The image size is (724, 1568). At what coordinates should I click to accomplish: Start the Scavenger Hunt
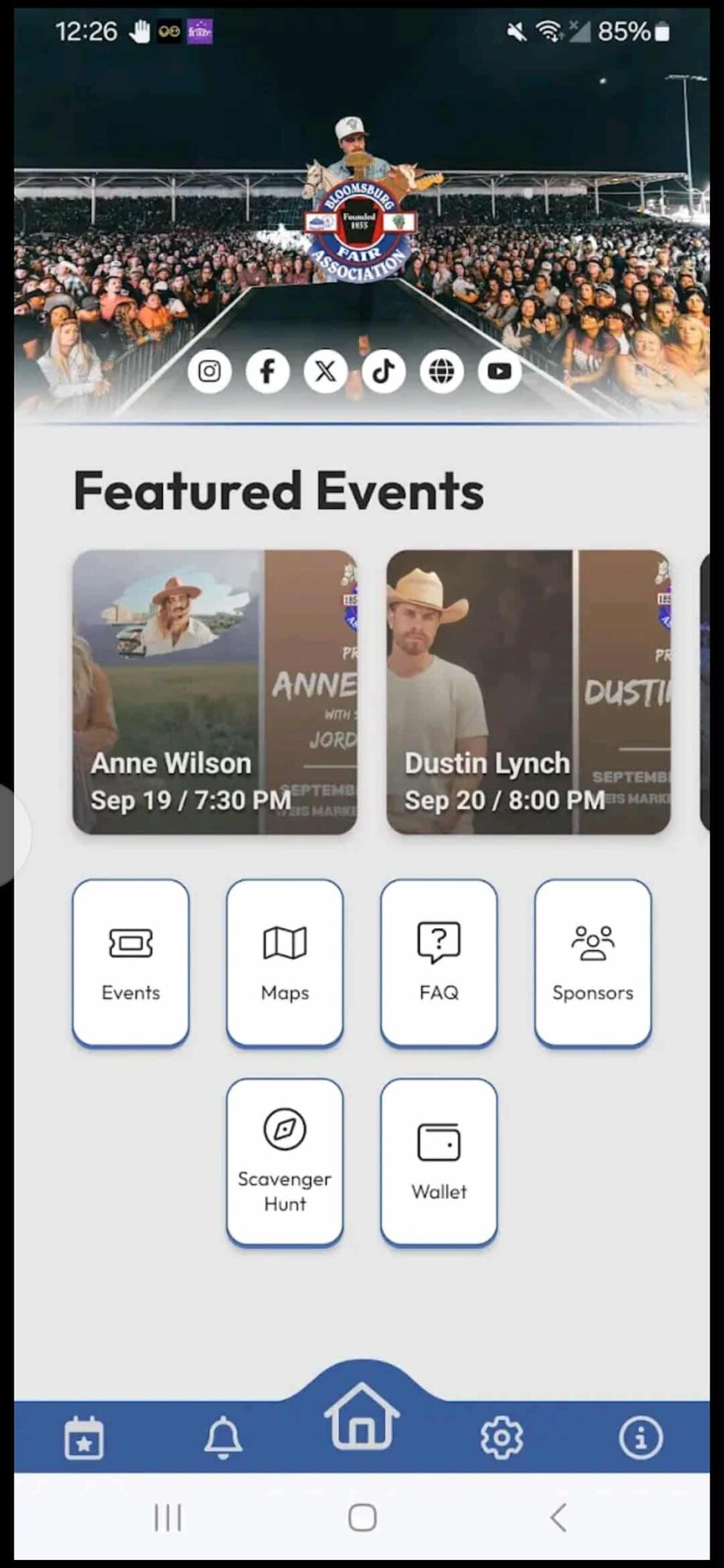coord(285,1161)
